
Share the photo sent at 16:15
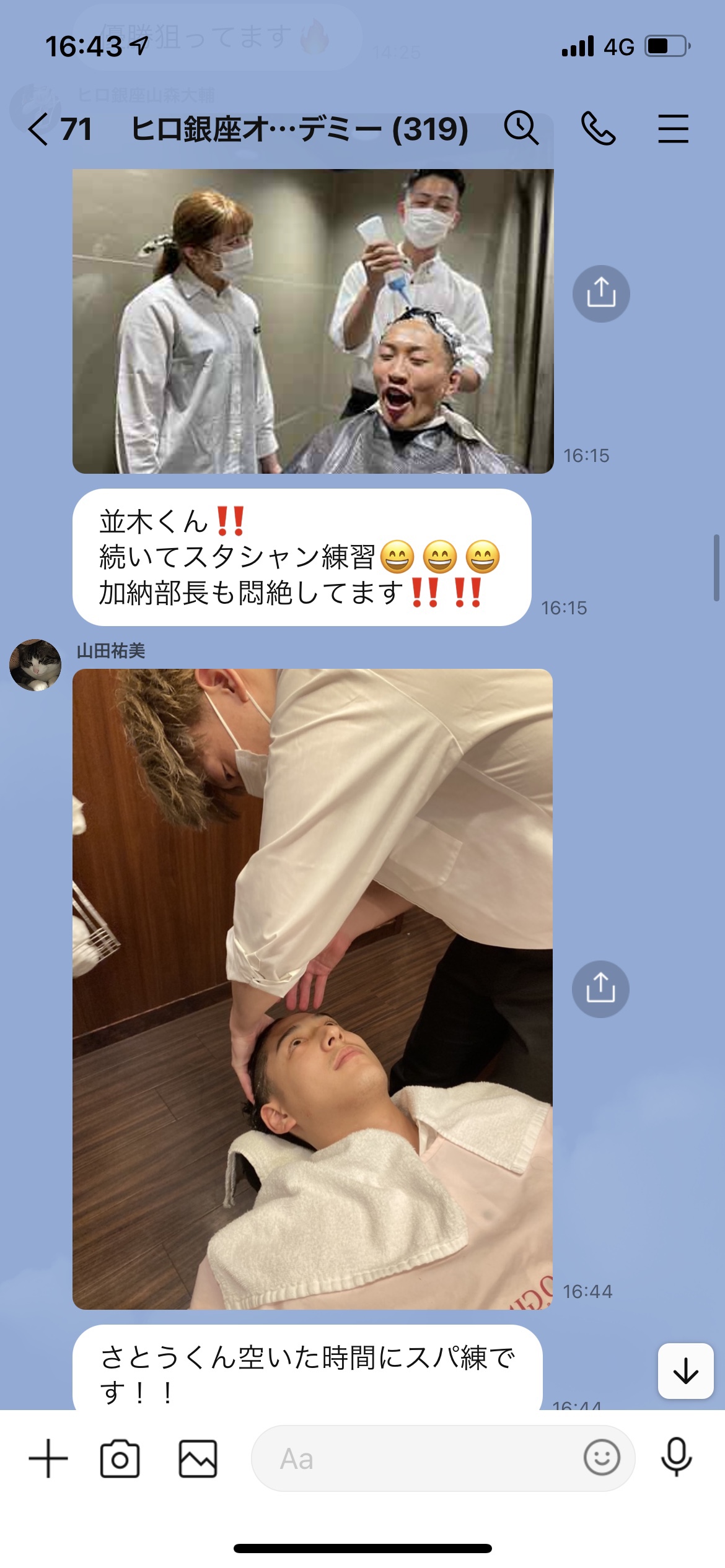pos(600,294)
